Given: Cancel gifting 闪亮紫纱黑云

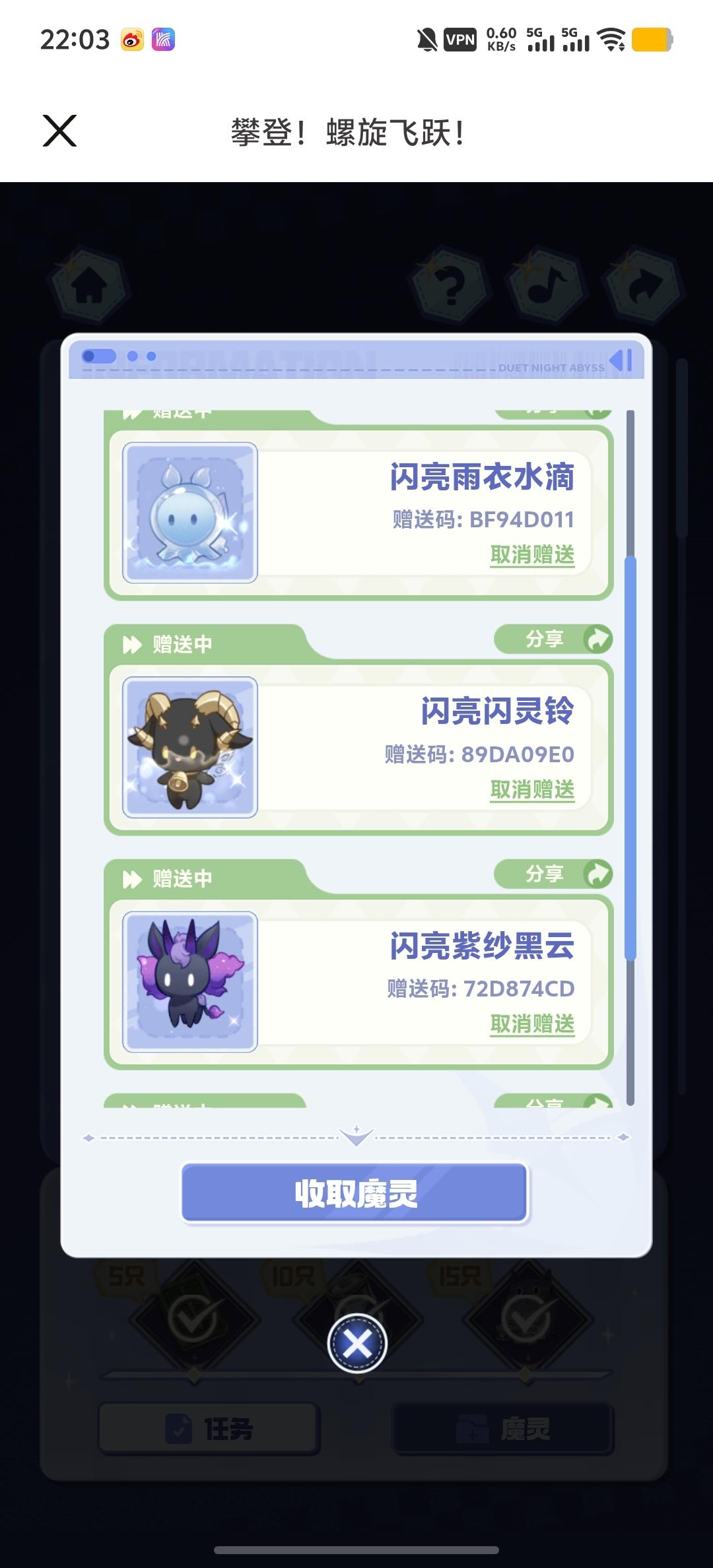Looking at the screenshot, I should pyautogui.click(x=532, y=1024).
